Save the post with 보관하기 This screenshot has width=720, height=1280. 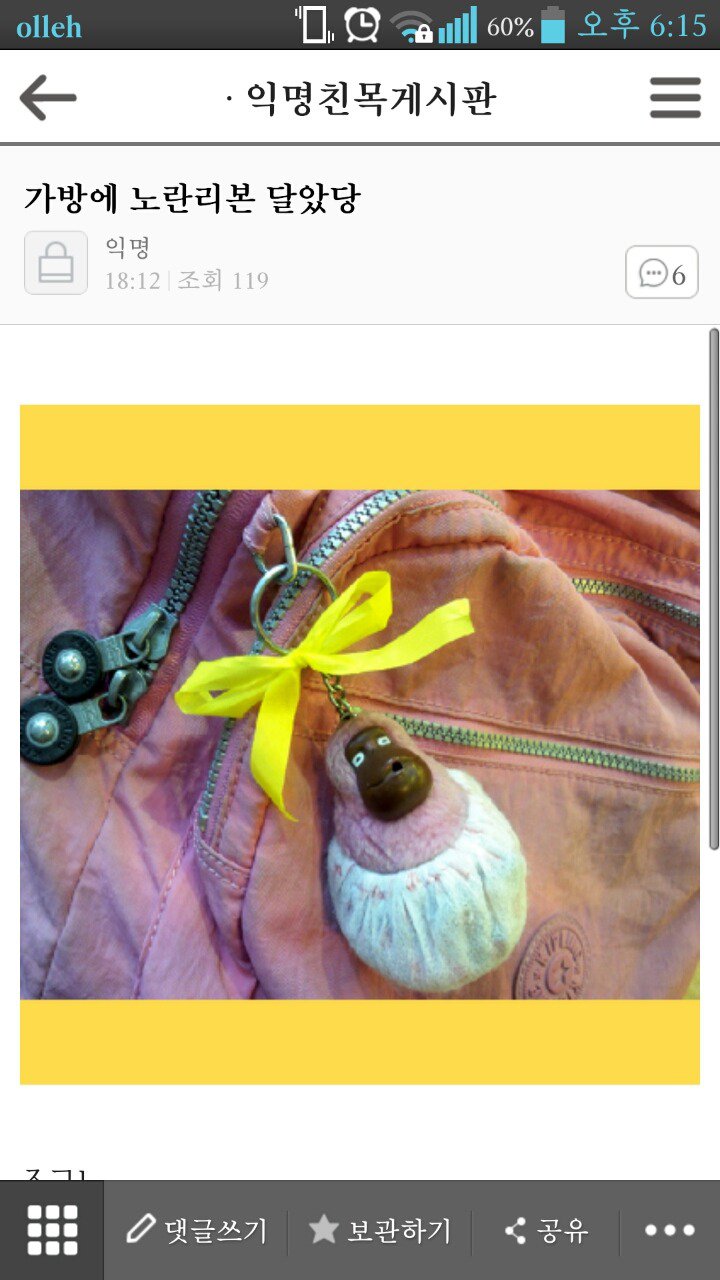[x=380, y=1230]
